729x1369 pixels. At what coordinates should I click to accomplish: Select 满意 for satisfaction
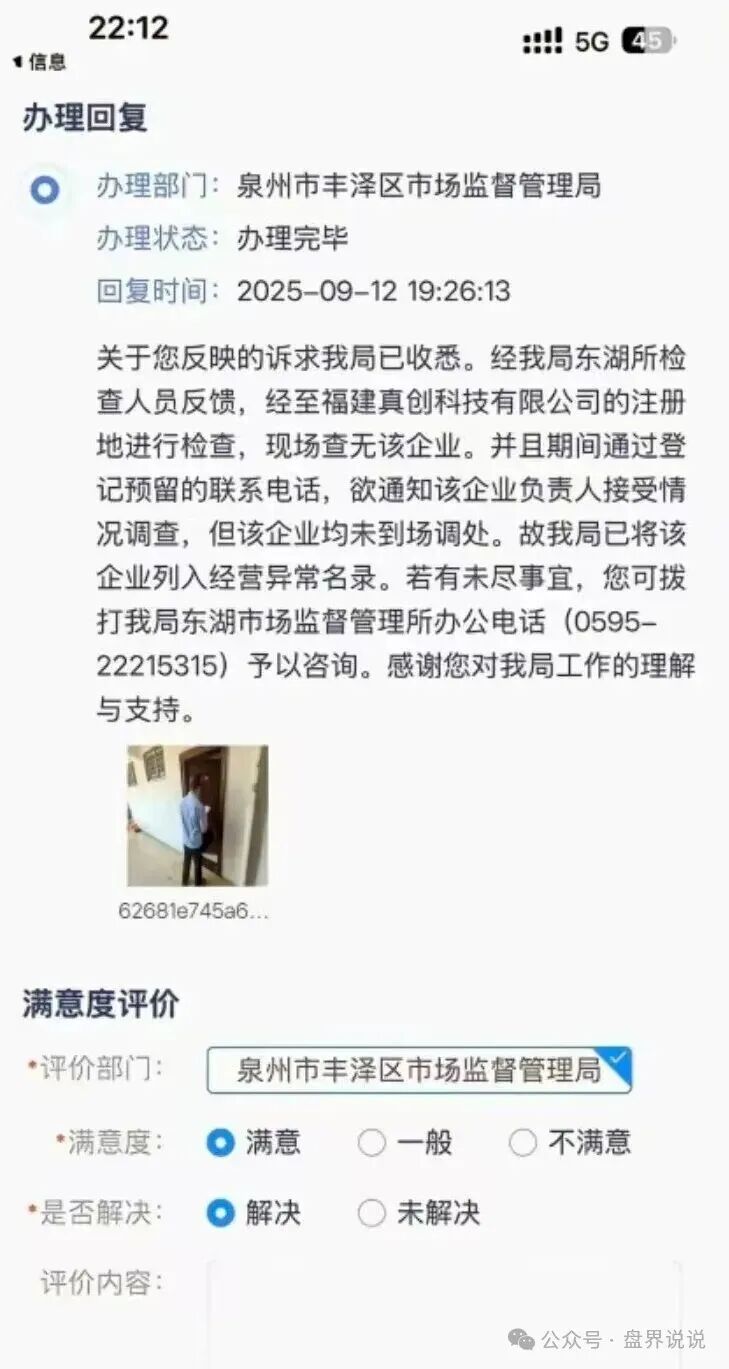220,1142
